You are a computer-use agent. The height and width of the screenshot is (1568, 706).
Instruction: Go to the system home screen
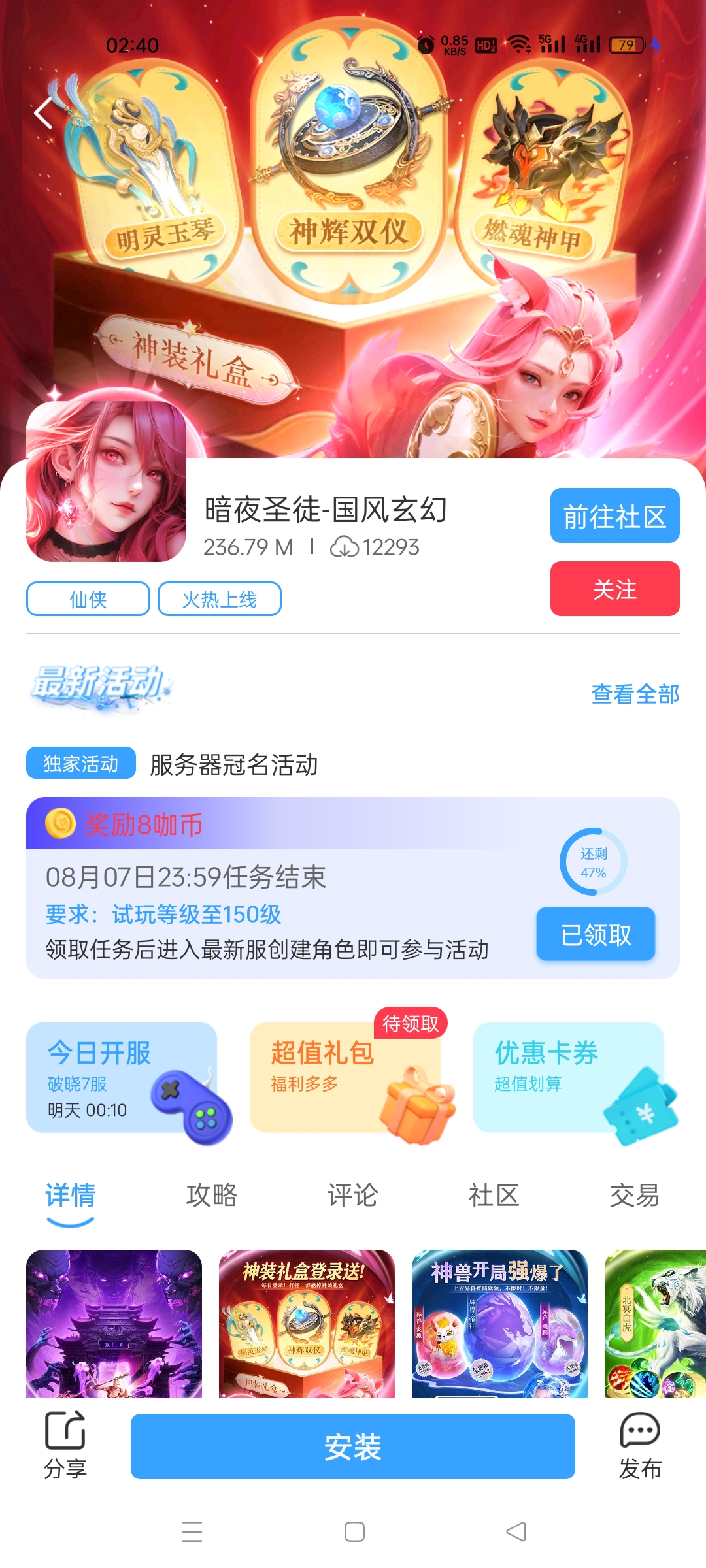(354, 1531)
